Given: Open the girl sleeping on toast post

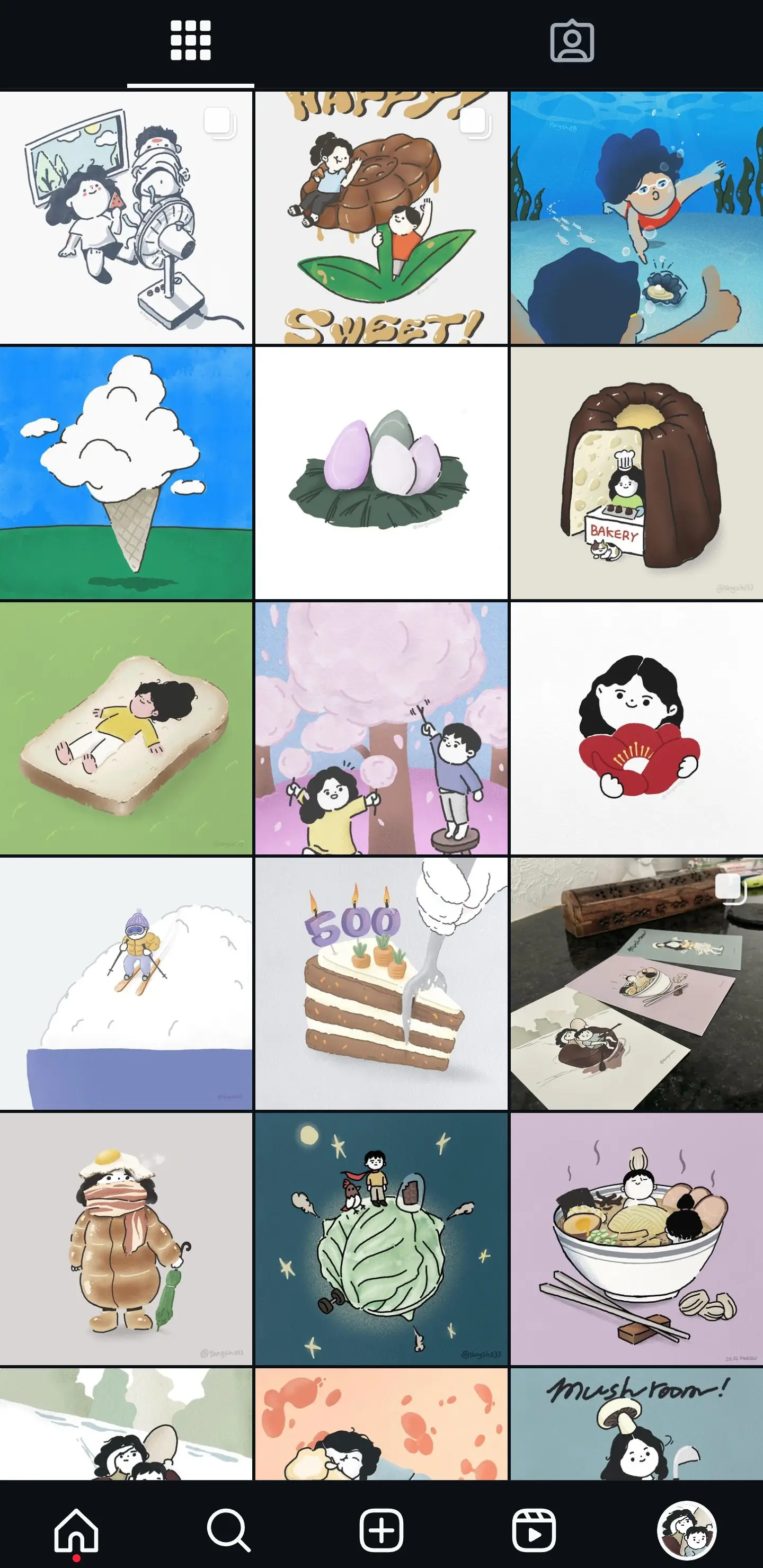Looking at the screenshot, I should pos(126,728).
